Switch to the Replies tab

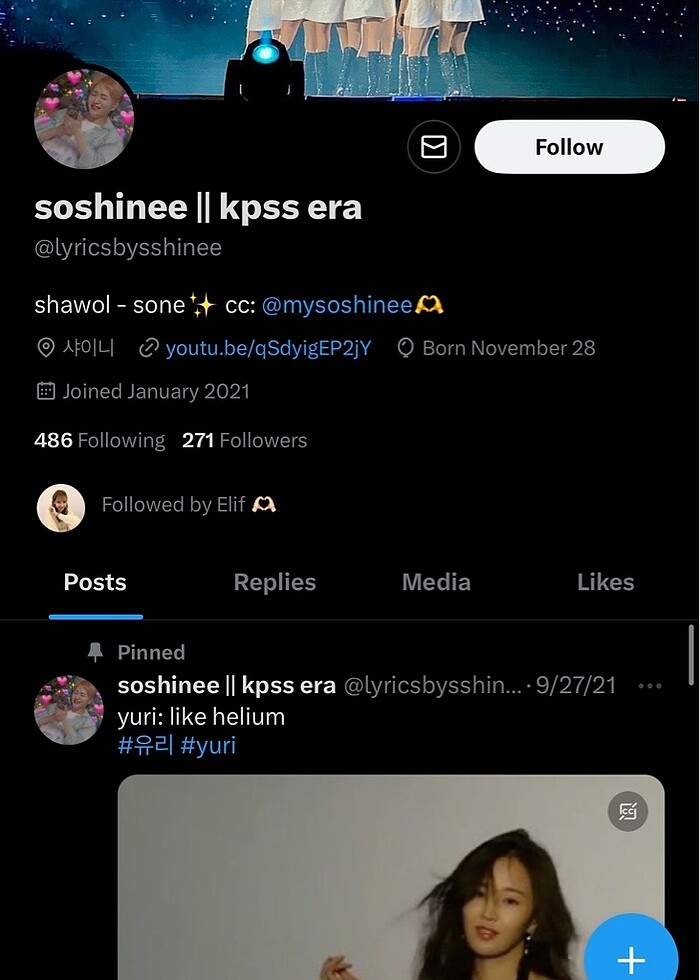(x=274, y=582)
